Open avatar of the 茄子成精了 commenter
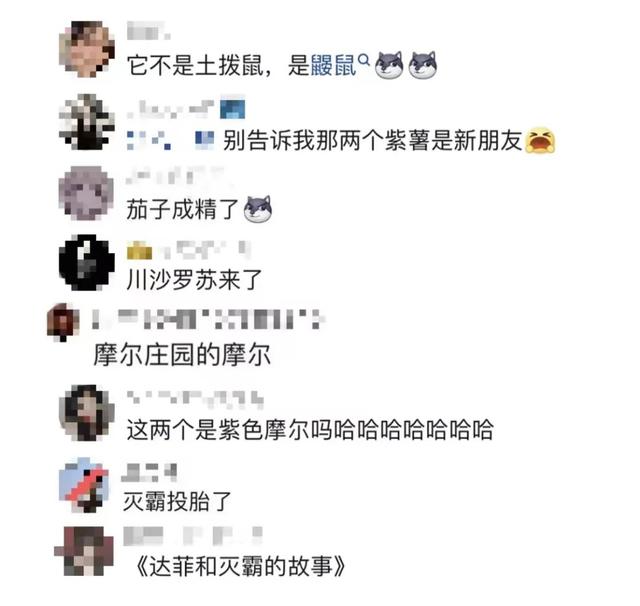 (87, 193)
